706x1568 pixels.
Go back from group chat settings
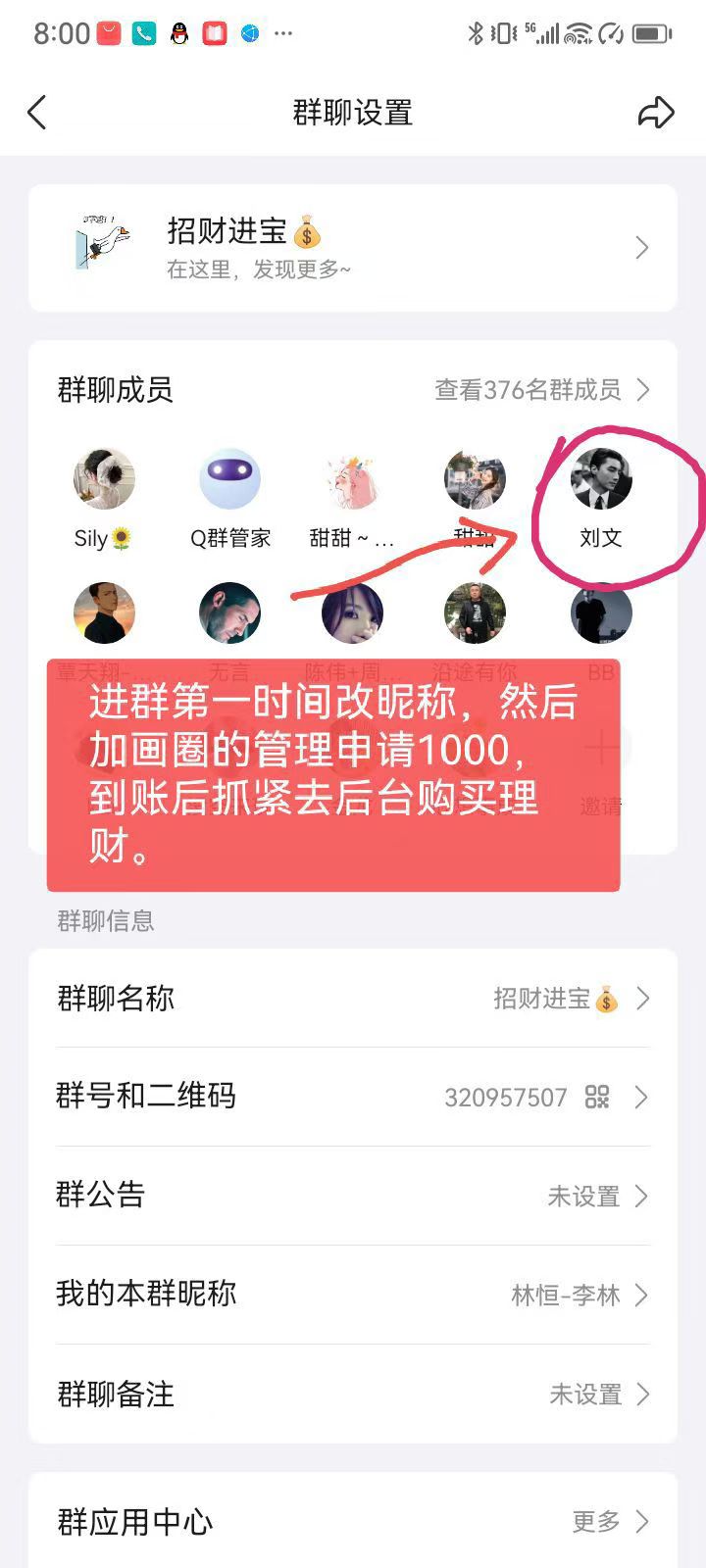tap(37, 113)
